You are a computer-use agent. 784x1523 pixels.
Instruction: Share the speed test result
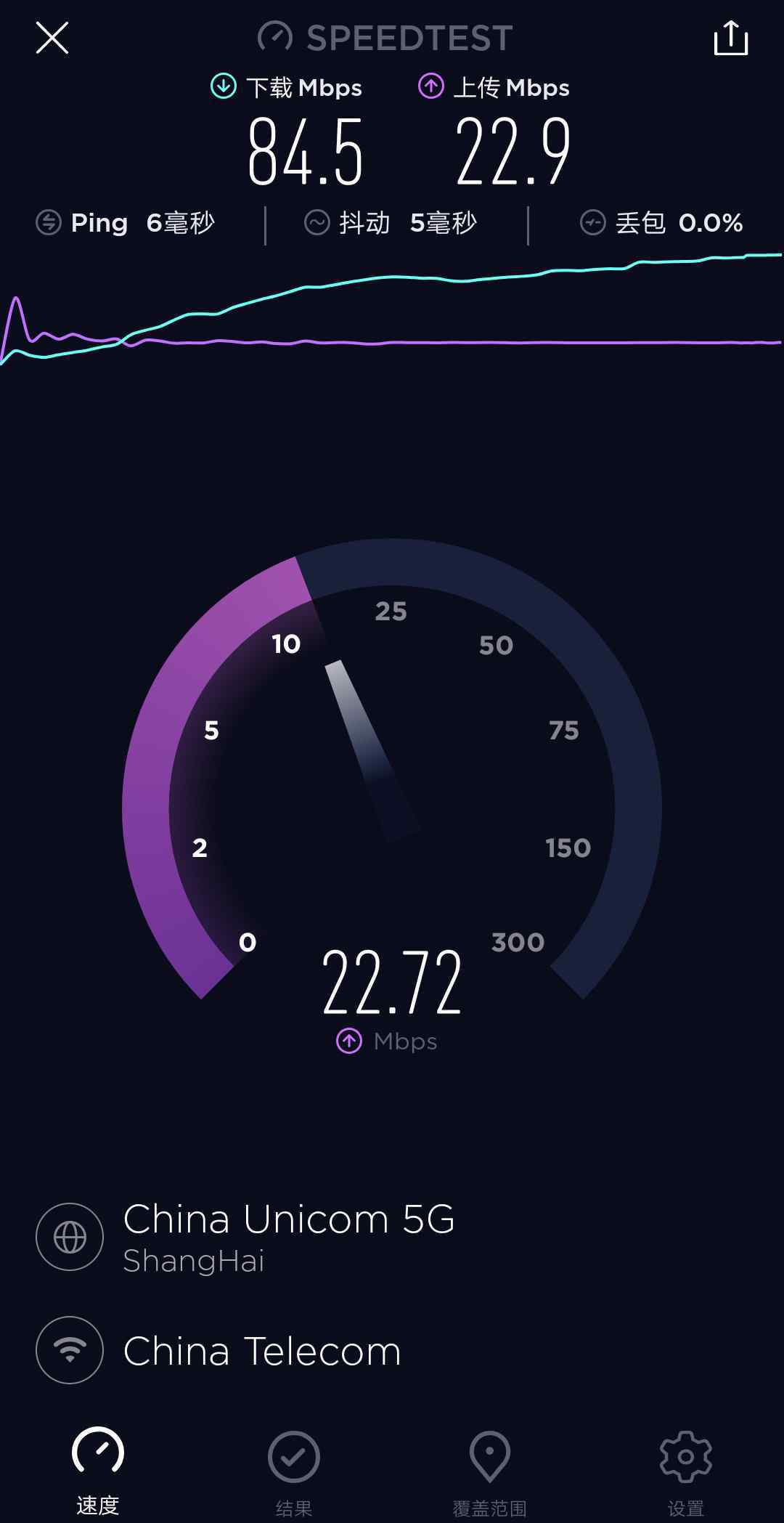coord(731,38)
